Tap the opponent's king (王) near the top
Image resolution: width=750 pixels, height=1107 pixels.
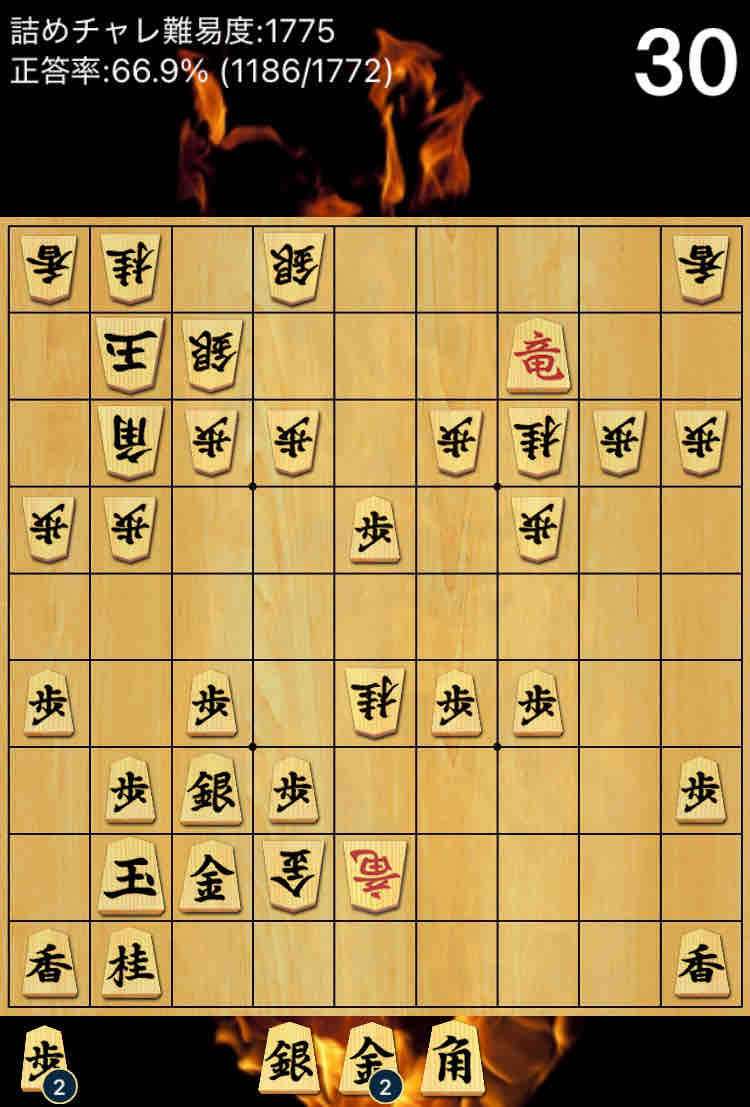[x=131, y=356]
